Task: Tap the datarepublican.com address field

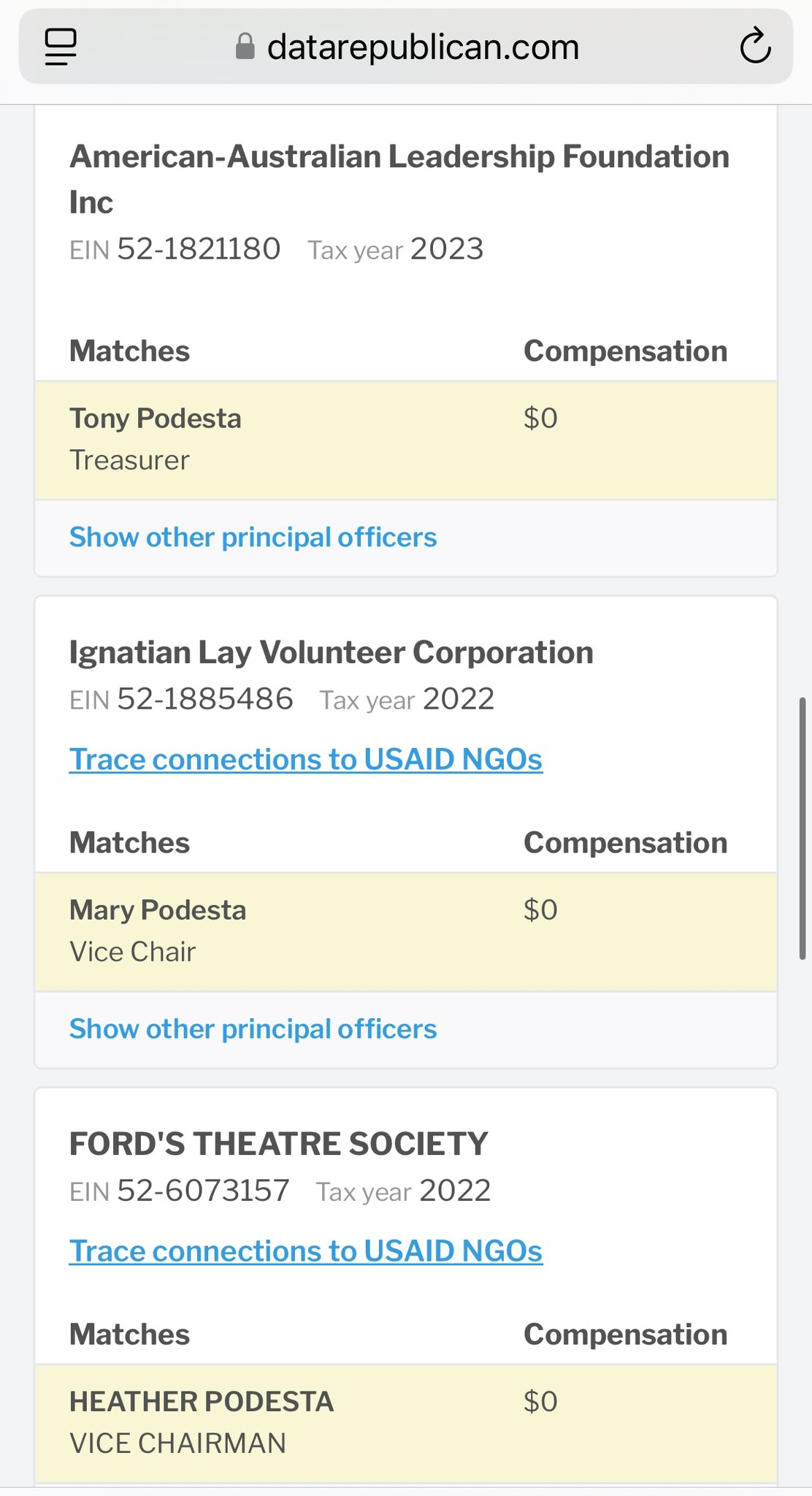Action: click(x=406, y=47)
